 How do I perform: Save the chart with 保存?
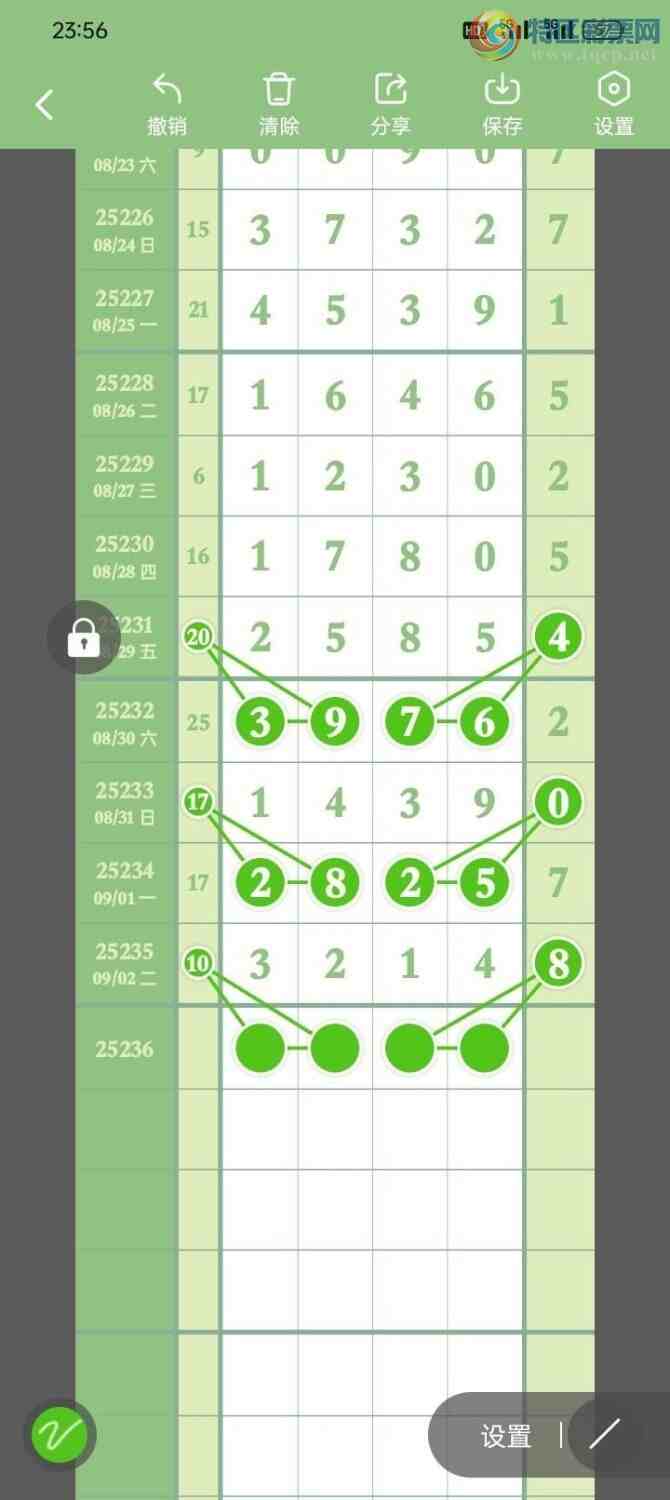coord(502,105)
